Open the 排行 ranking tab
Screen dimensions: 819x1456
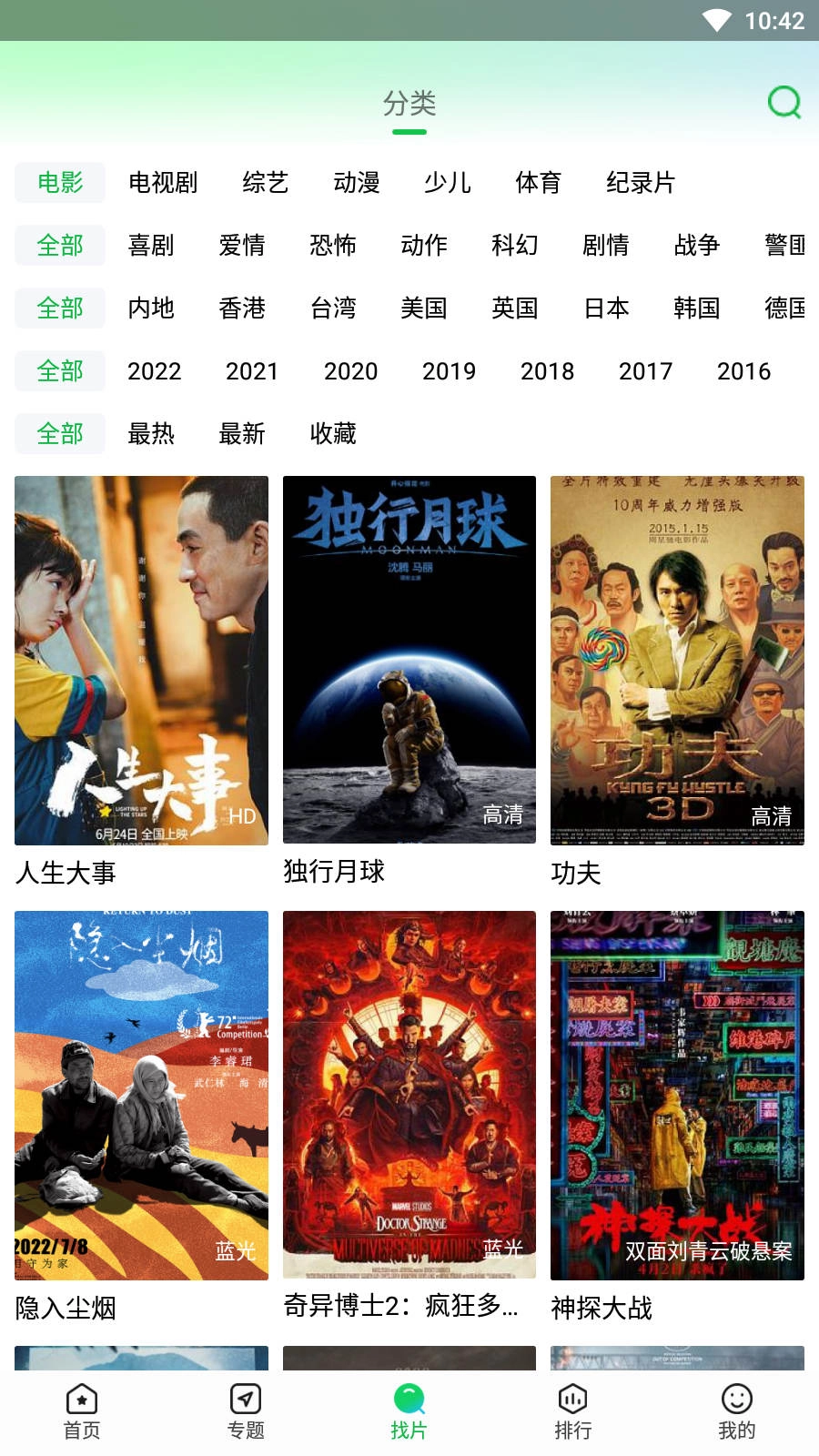[x=573, y=1411]
